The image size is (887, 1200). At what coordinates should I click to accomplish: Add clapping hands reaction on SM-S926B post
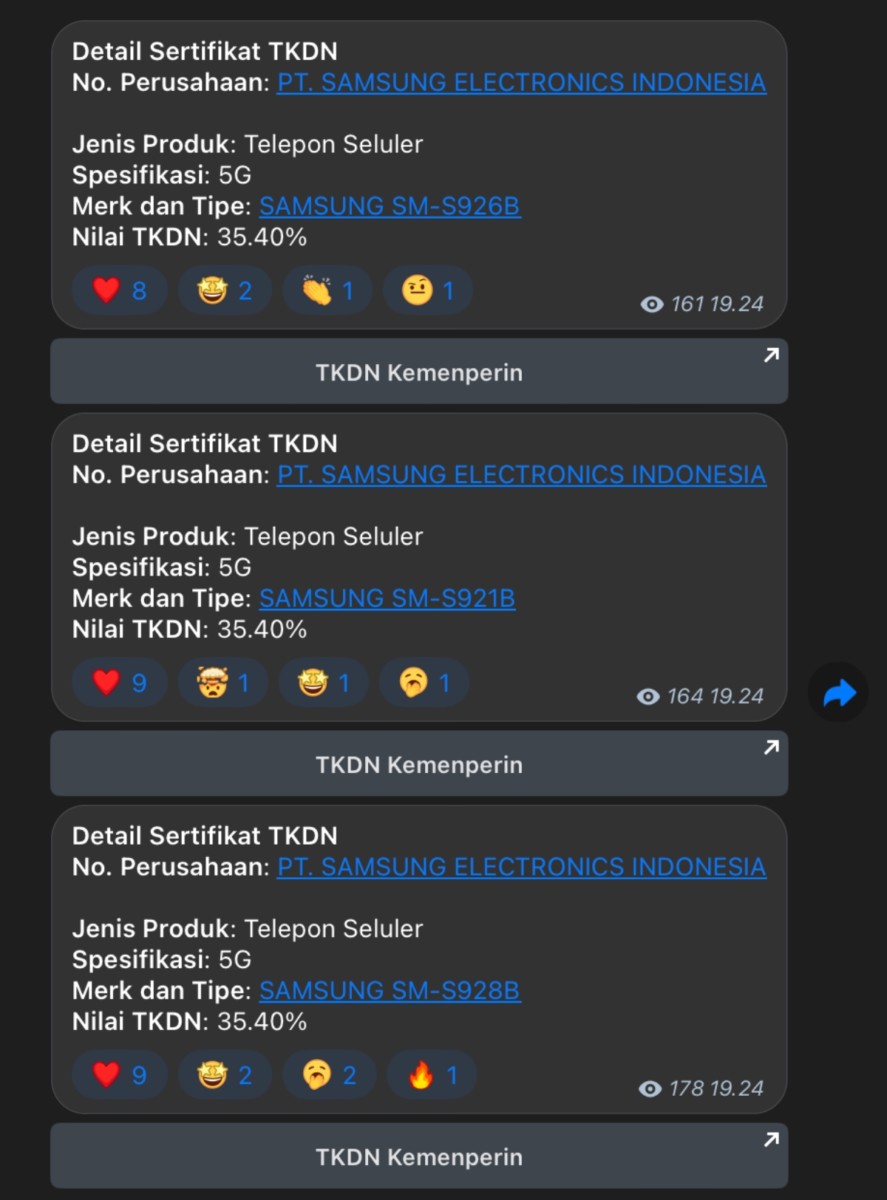pos(327,291)
